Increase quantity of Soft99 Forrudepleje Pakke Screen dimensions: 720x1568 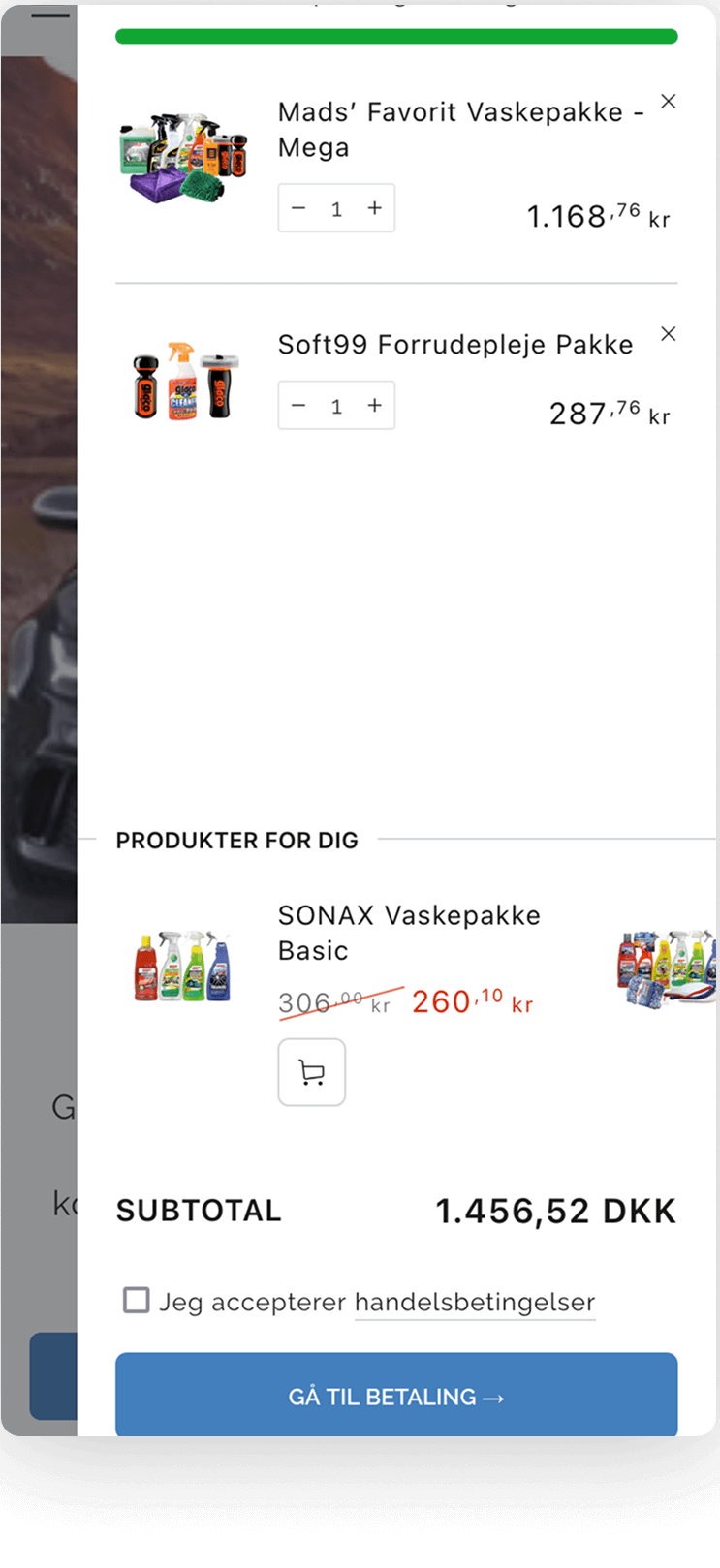point(374,406)
